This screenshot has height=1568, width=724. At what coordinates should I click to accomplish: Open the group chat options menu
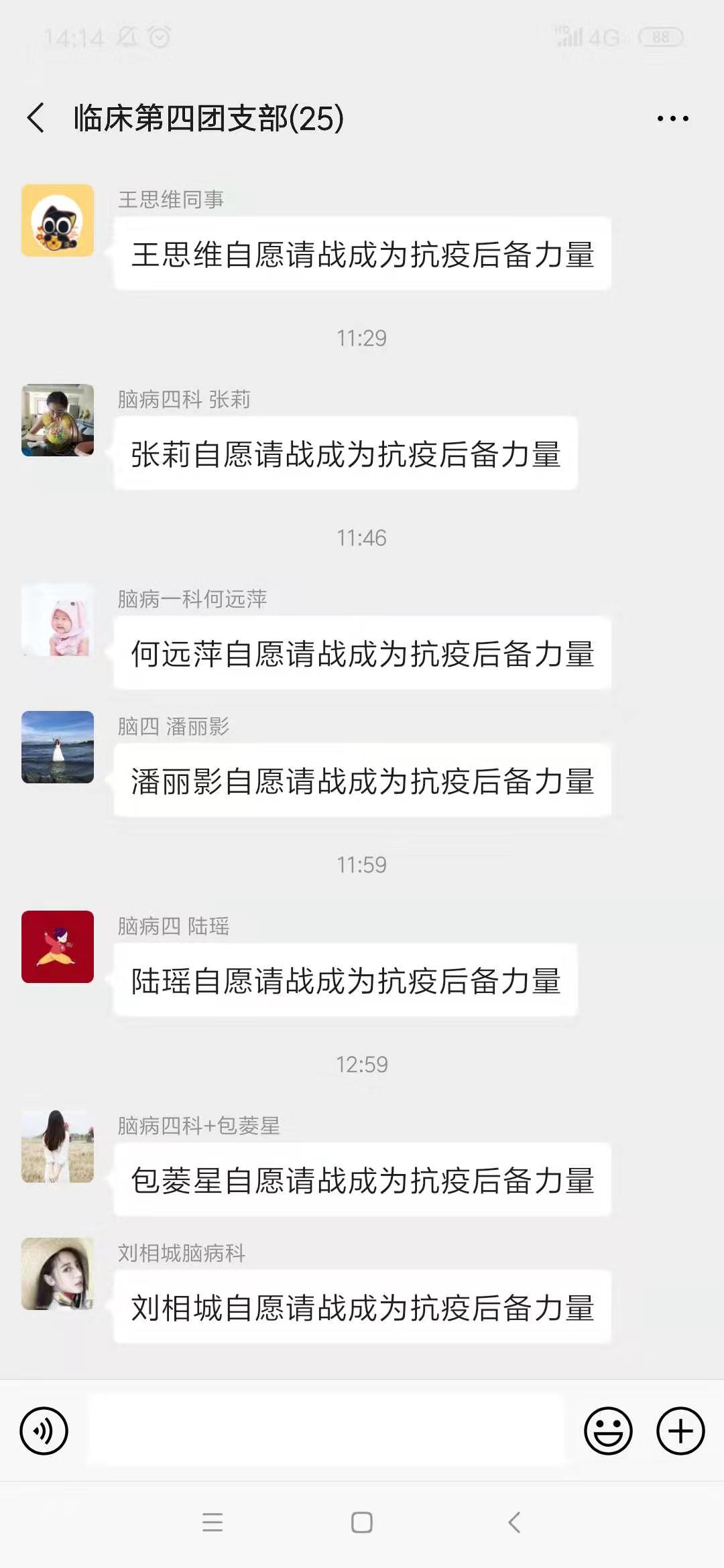point(672,119)
